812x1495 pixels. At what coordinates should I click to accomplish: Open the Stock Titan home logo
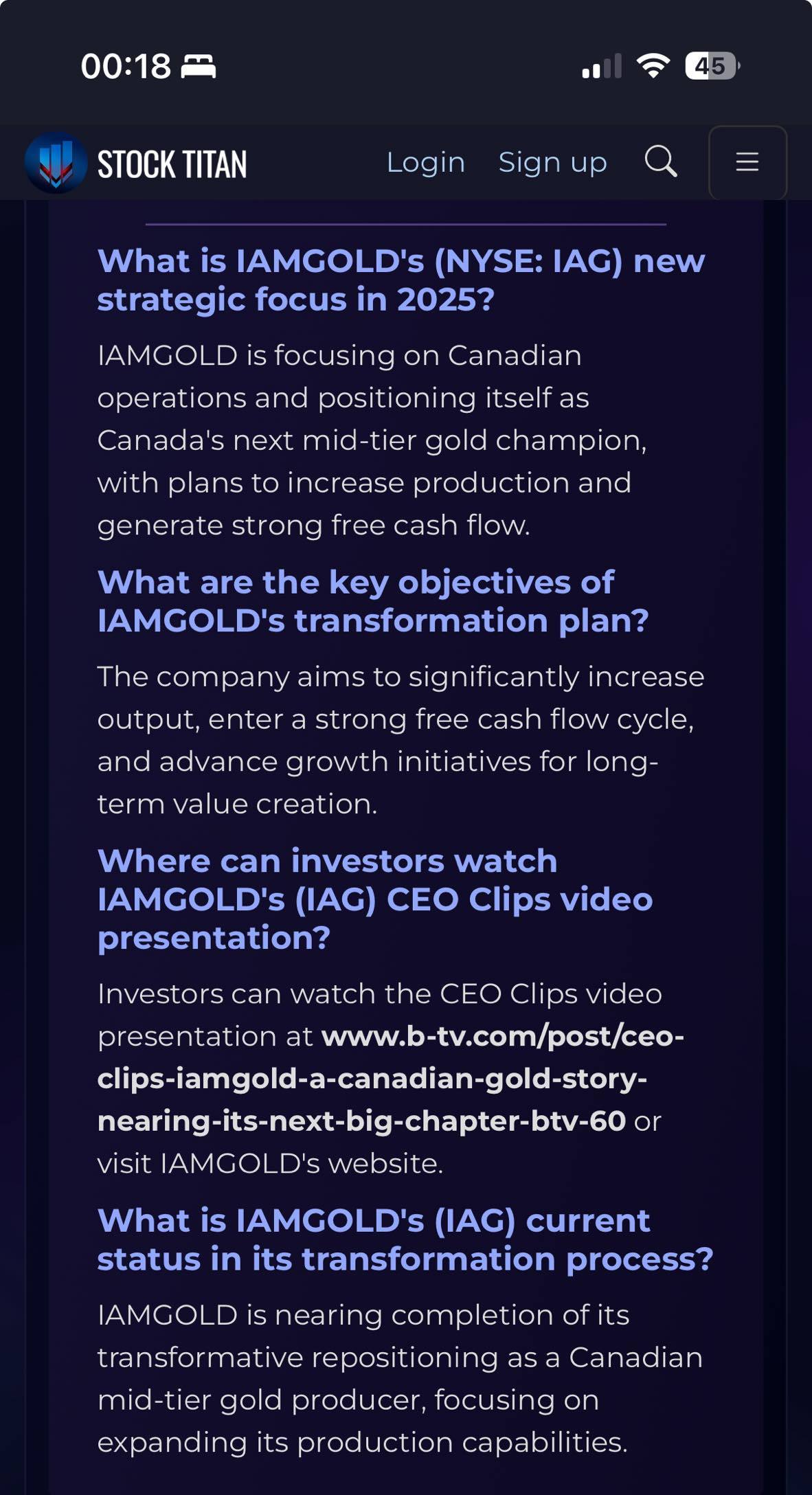coord(136,163)
